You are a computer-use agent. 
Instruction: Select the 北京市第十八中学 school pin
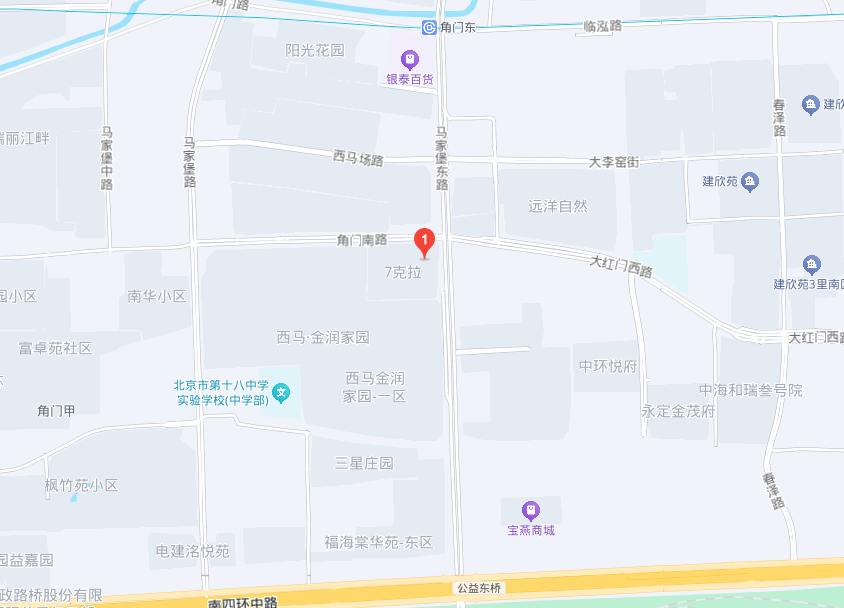[x=283, y=391]
